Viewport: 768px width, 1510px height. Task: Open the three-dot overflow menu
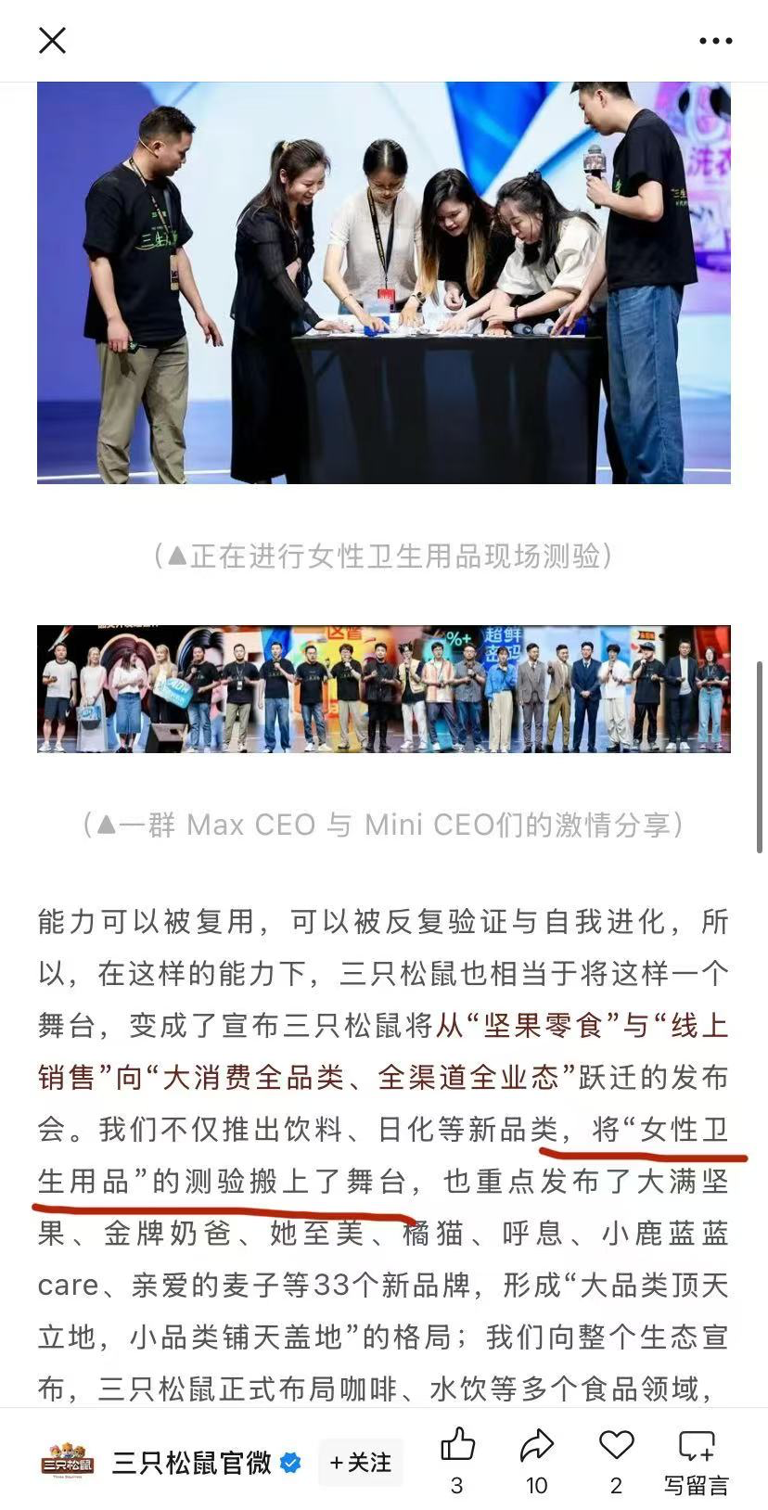pos(716,41)
